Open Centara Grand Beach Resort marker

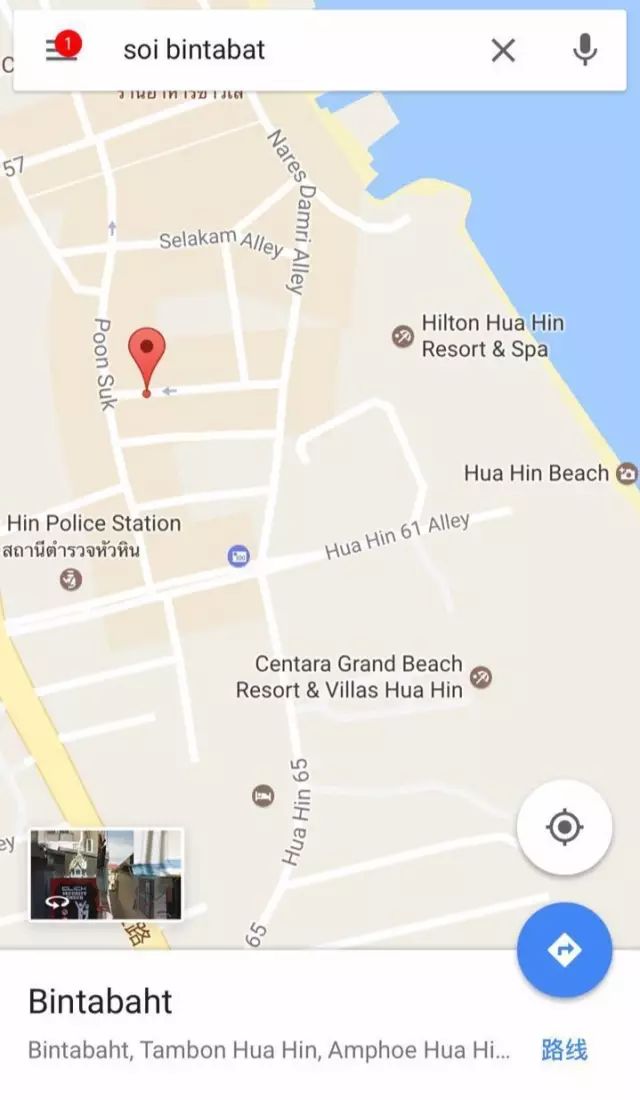(x=481, y=678)
